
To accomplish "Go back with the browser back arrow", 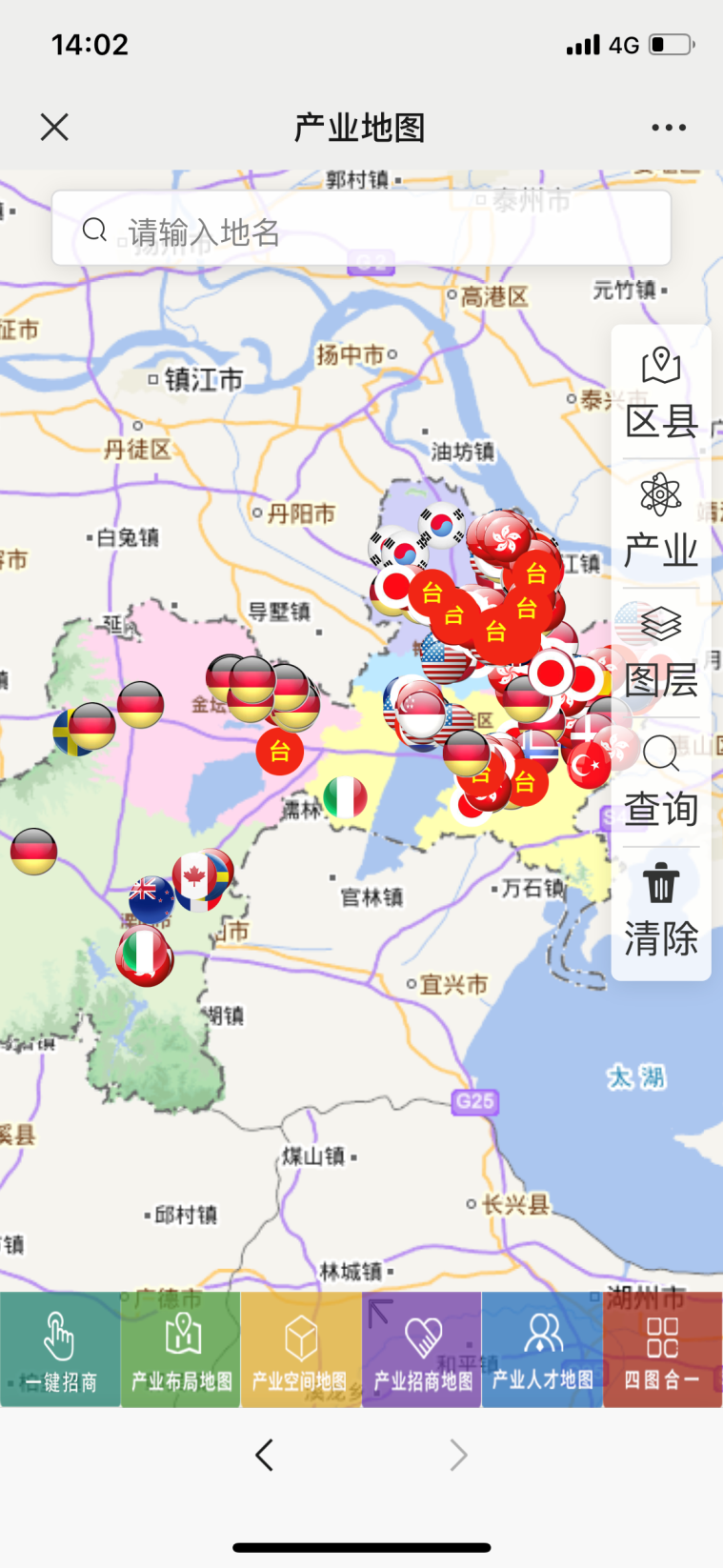I will (x=265, y=1455).
